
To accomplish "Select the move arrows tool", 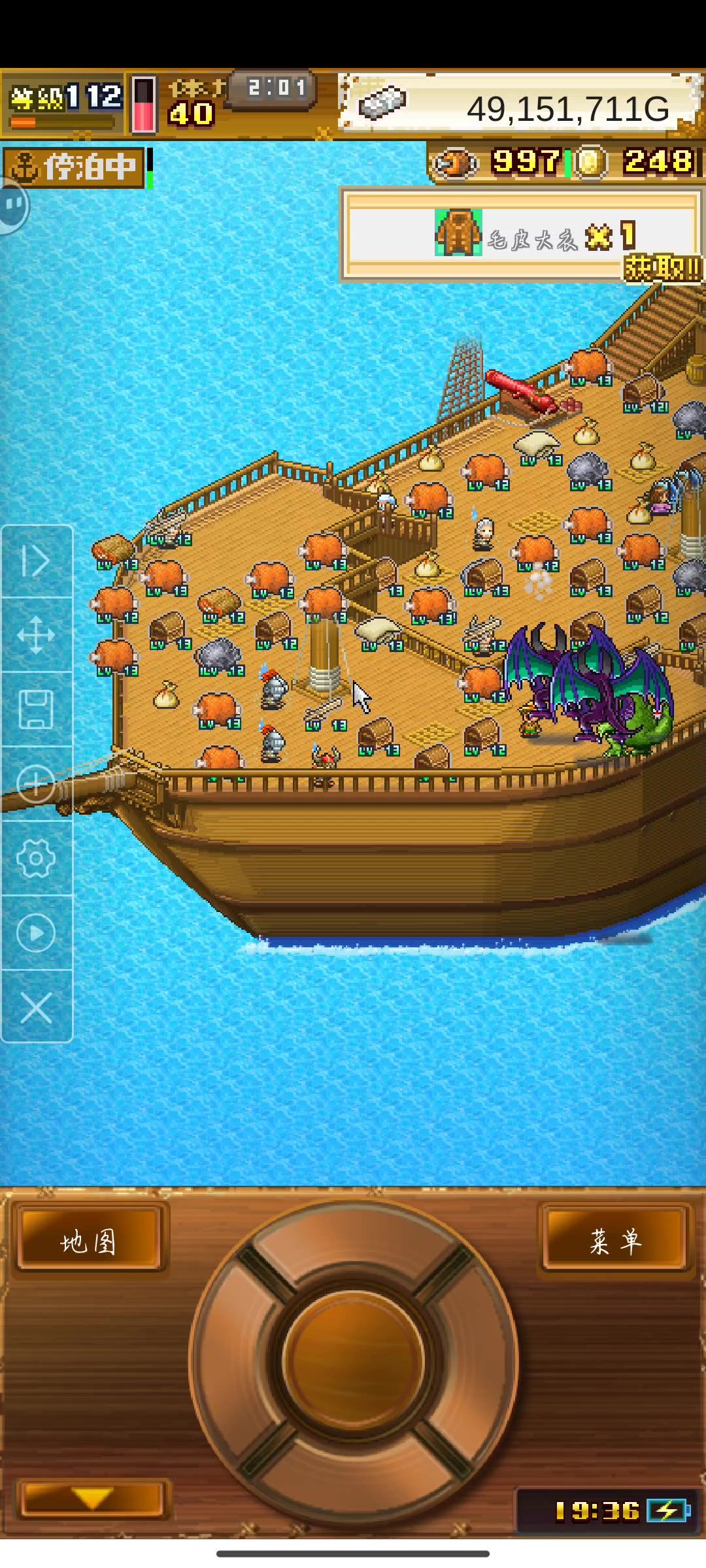I will click(36, 635).
